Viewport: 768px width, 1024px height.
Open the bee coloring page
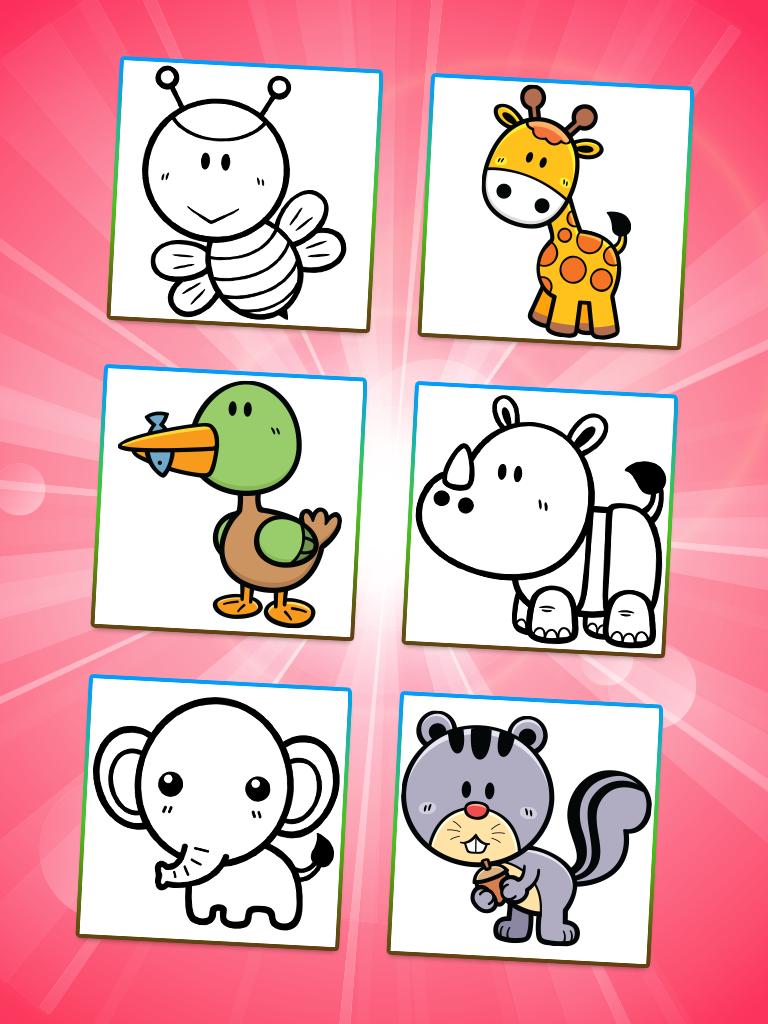pos(245,195)
